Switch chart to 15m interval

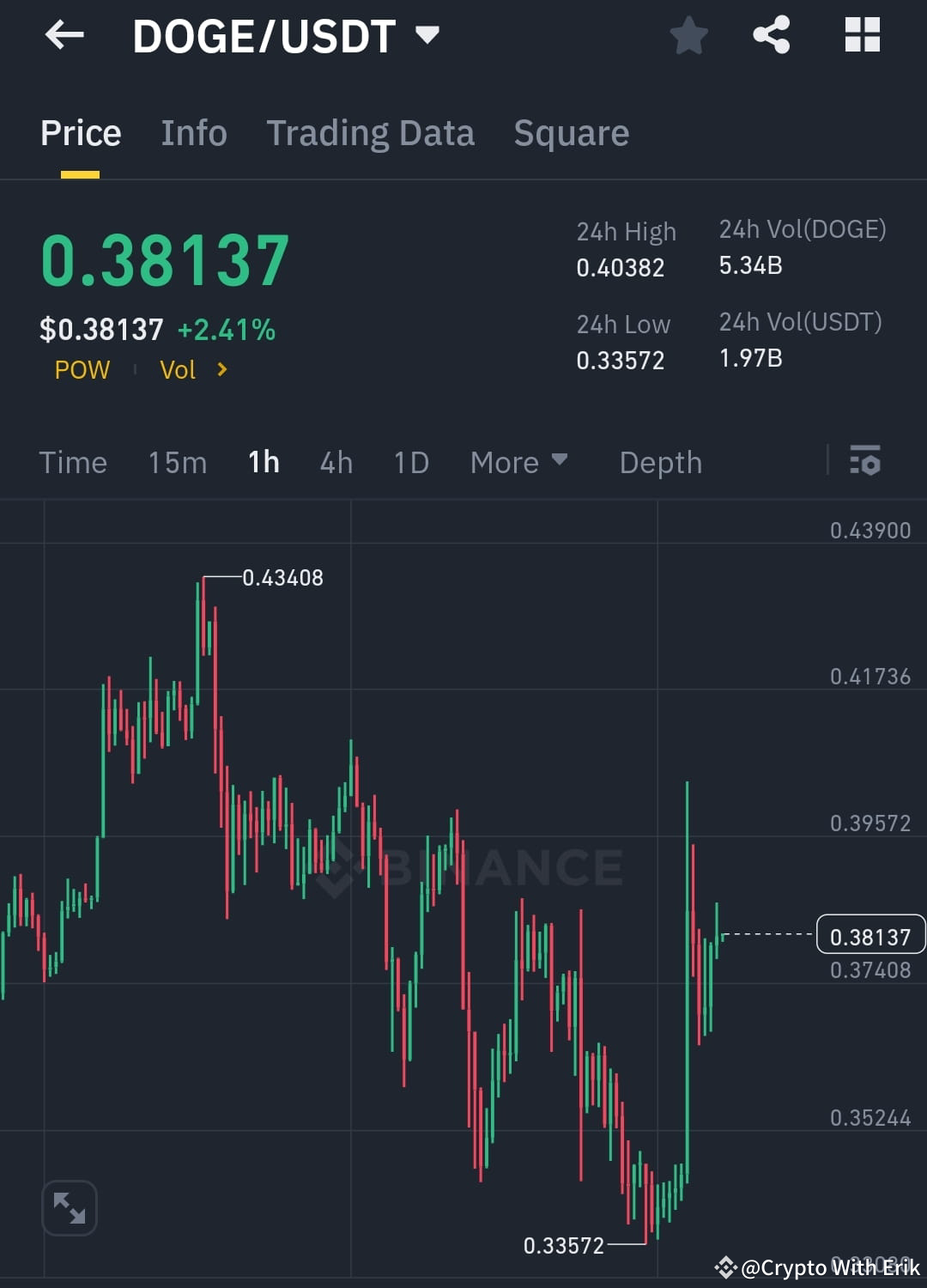click(176, 462)
